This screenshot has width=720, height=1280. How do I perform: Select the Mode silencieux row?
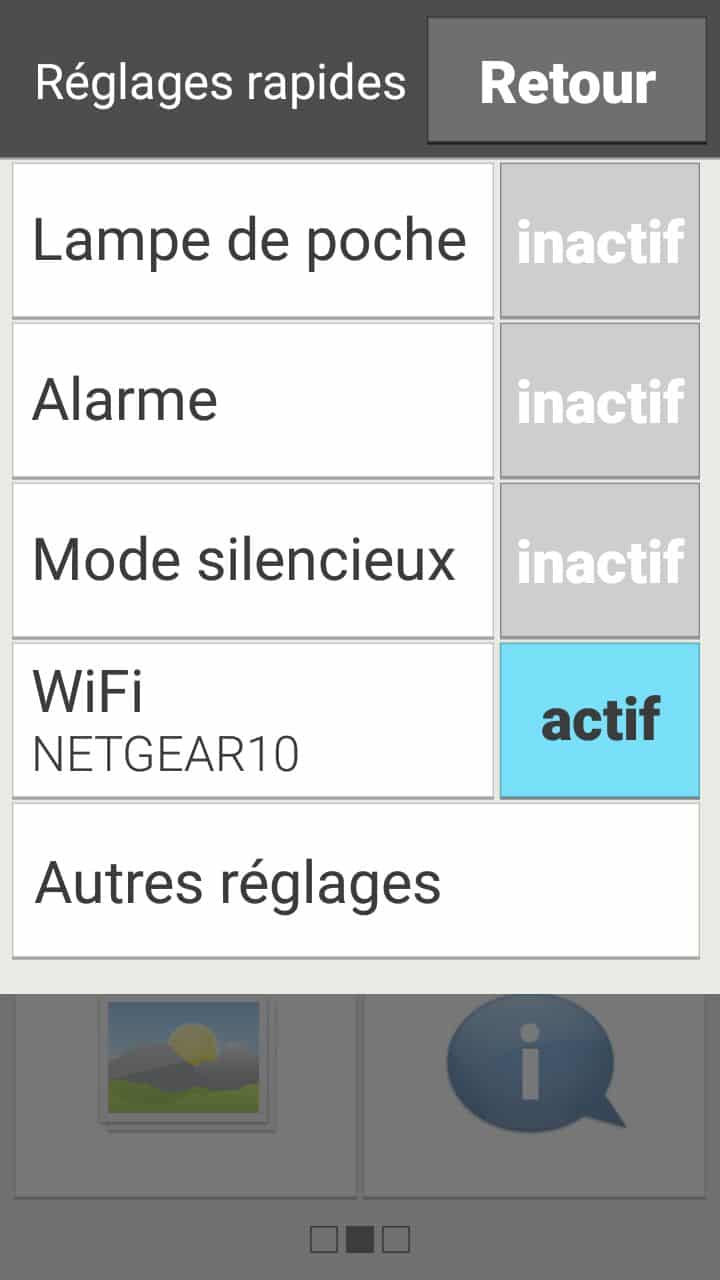(x=253, y=560)
